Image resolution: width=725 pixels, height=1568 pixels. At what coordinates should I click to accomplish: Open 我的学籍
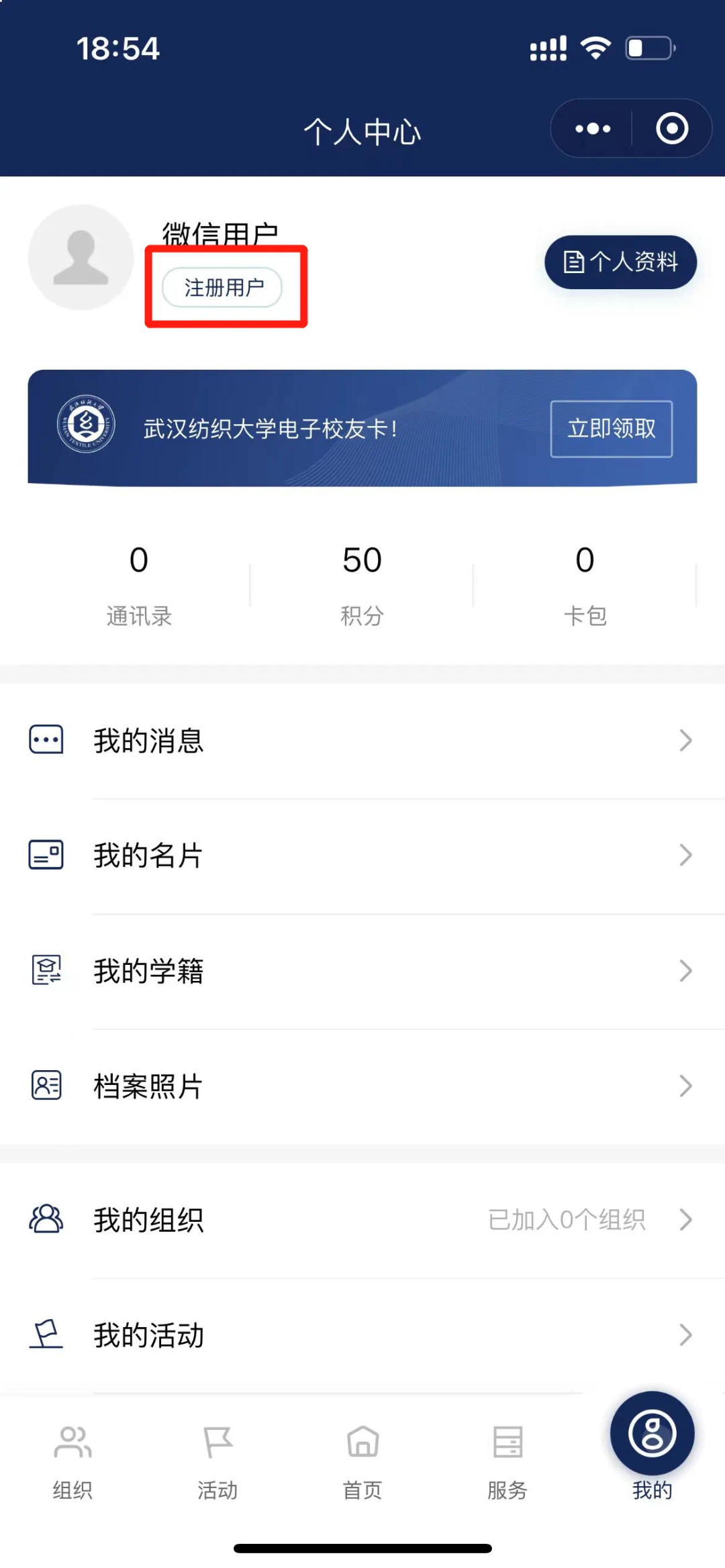[362, 971]
